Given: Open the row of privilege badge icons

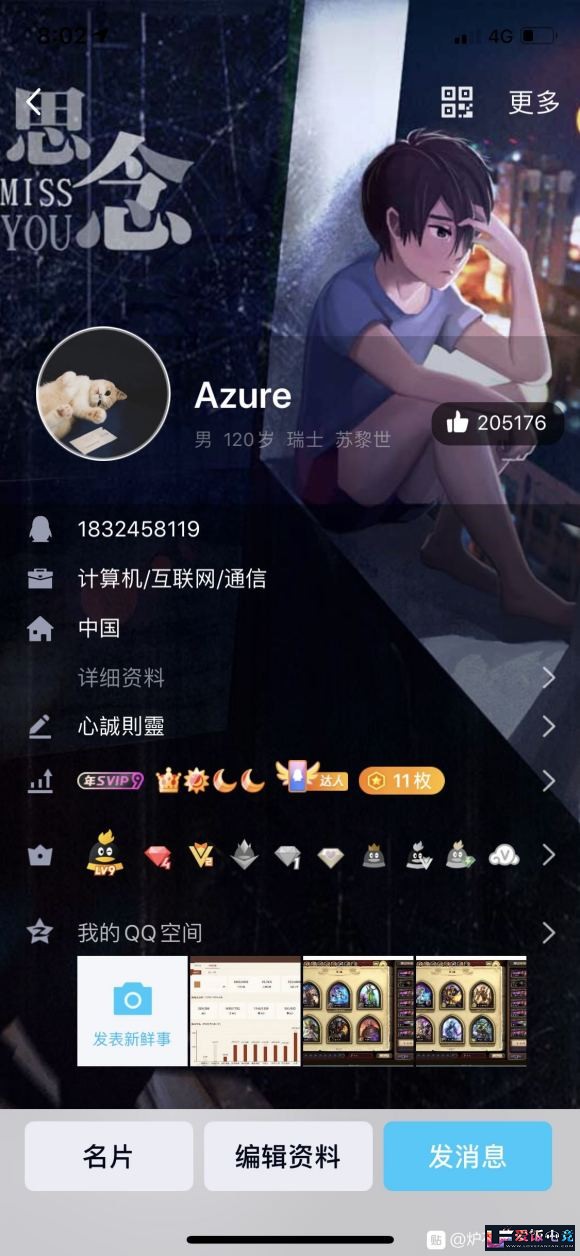Looking at the screenshot, I should pos(290,856).
